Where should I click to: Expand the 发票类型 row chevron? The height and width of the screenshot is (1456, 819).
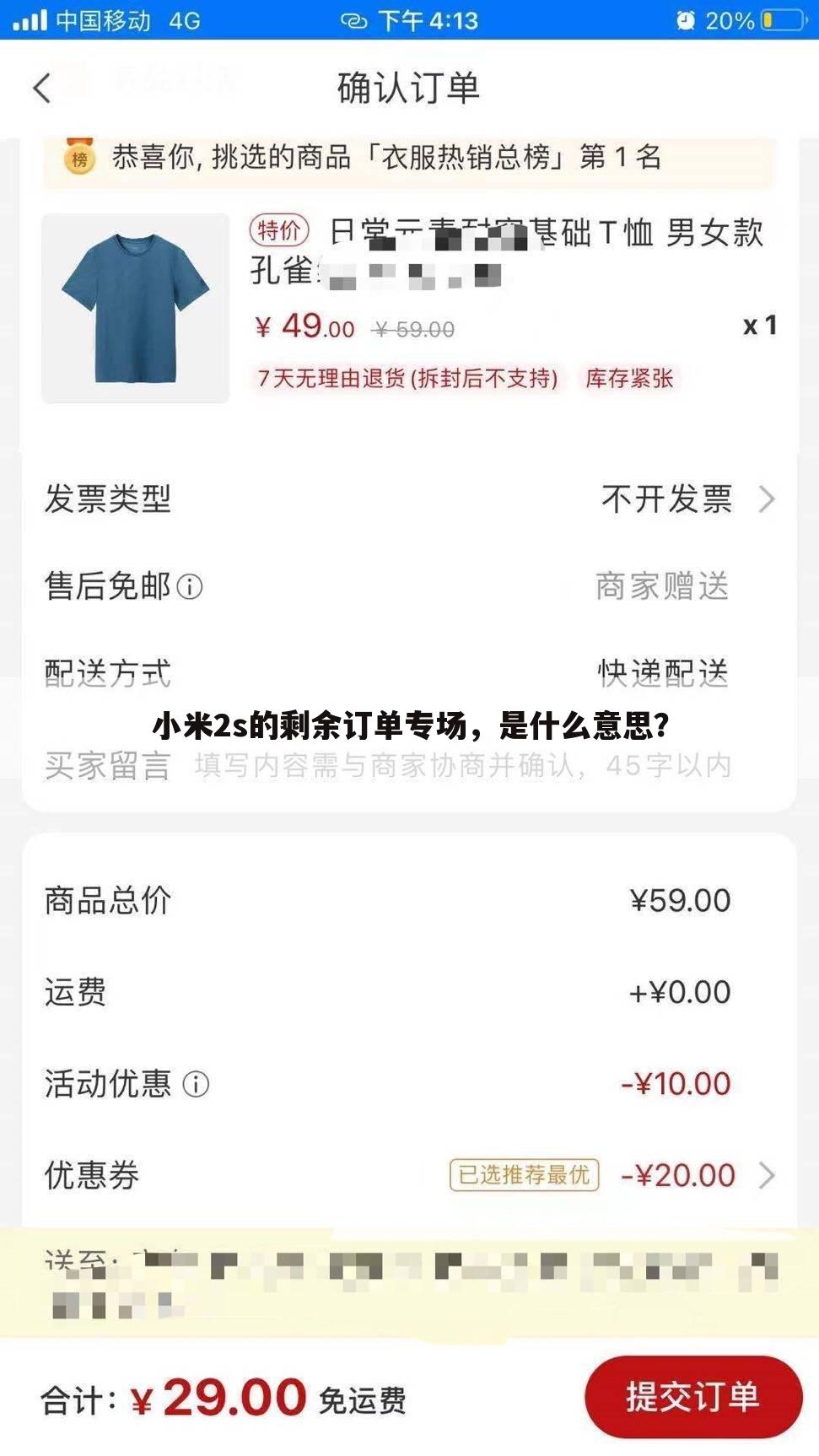point(766,499)
